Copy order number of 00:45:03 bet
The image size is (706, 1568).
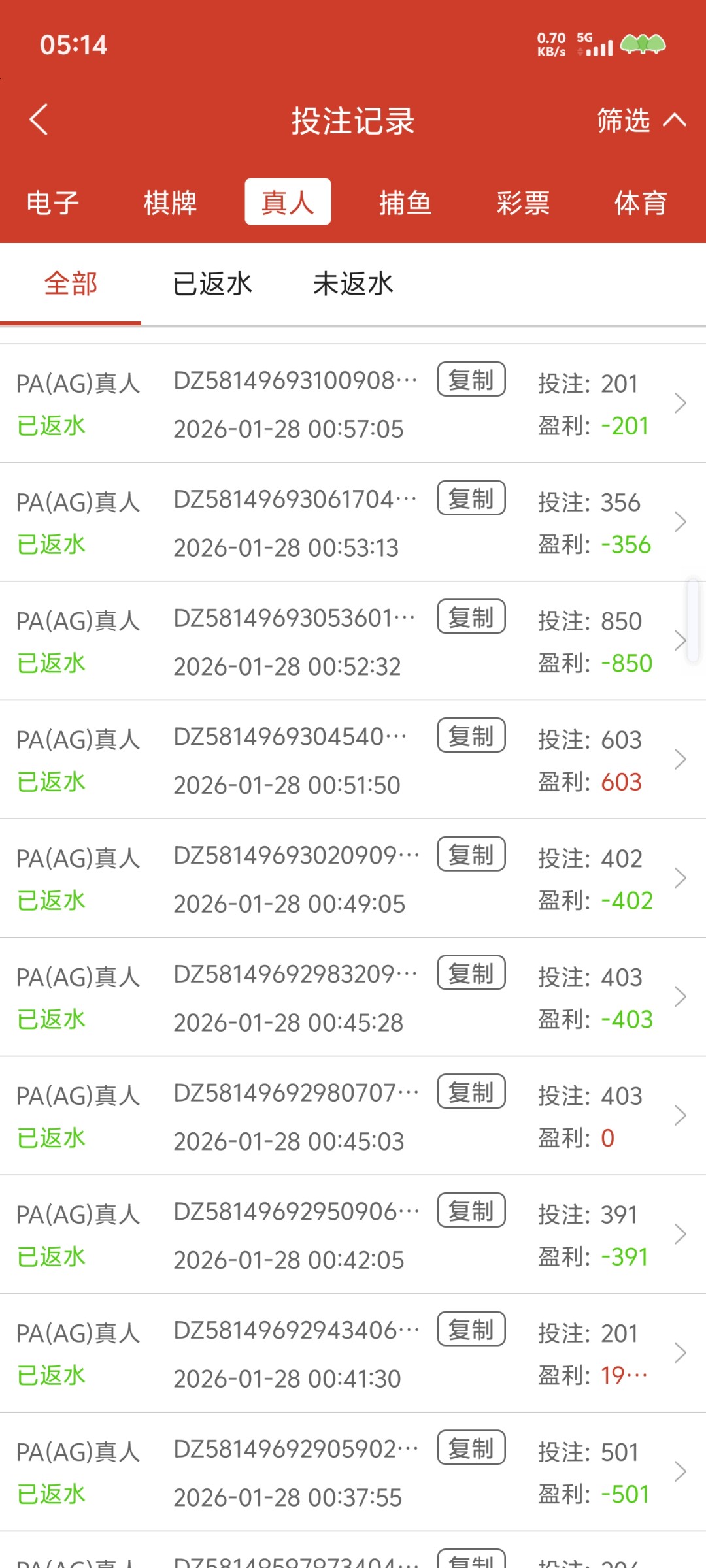click(x=471, y=1092)
